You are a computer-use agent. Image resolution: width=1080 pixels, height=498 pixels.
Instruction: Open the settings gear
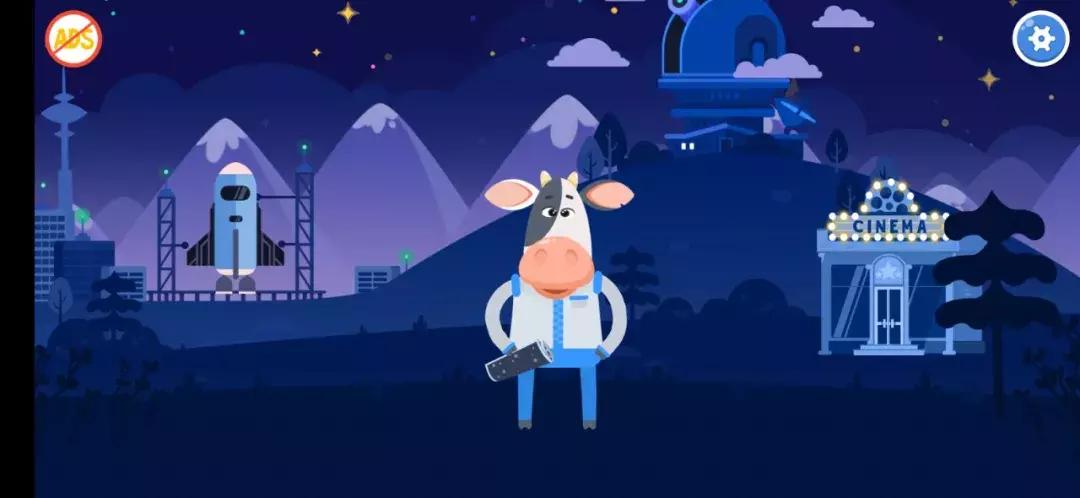[x=1041, y=39]
